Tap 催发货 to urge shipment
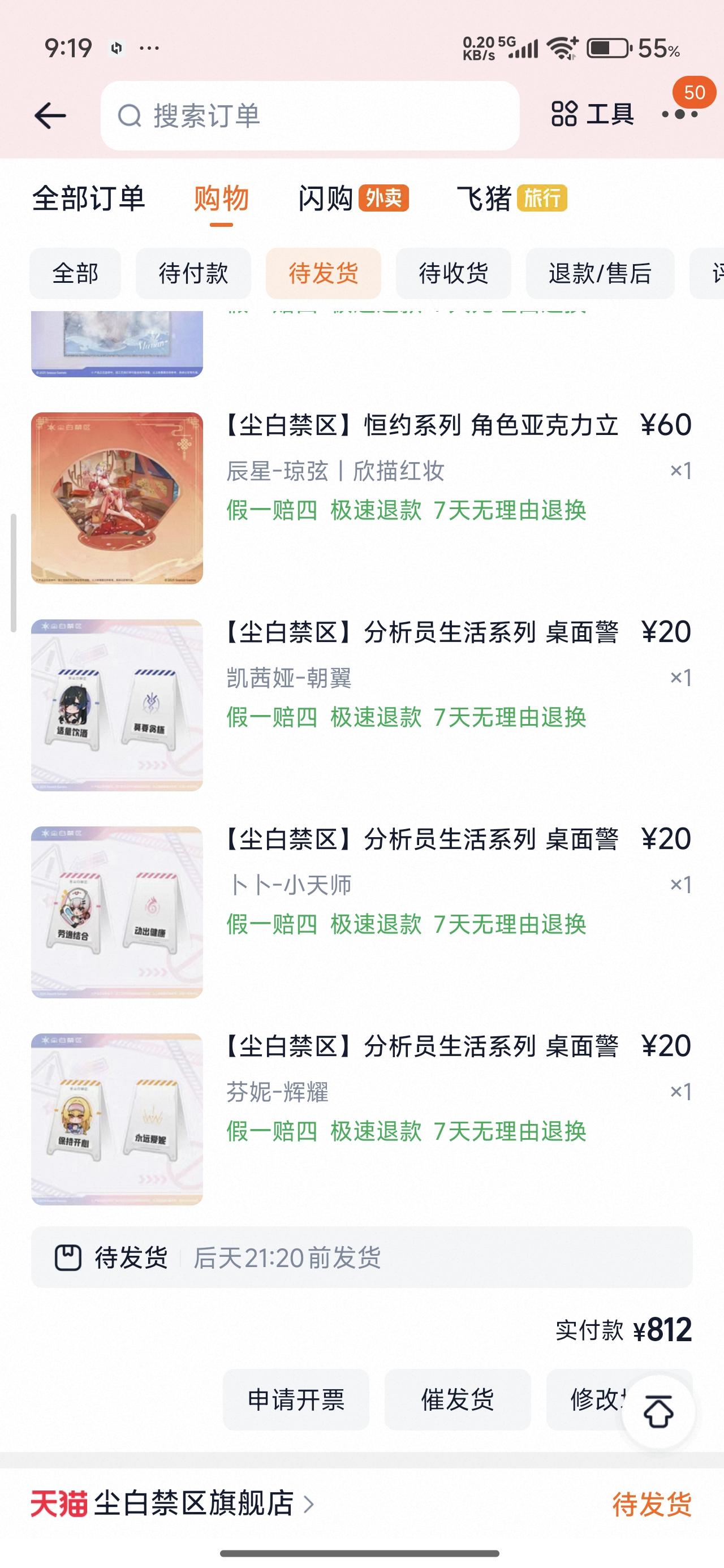 (459, 1401)
